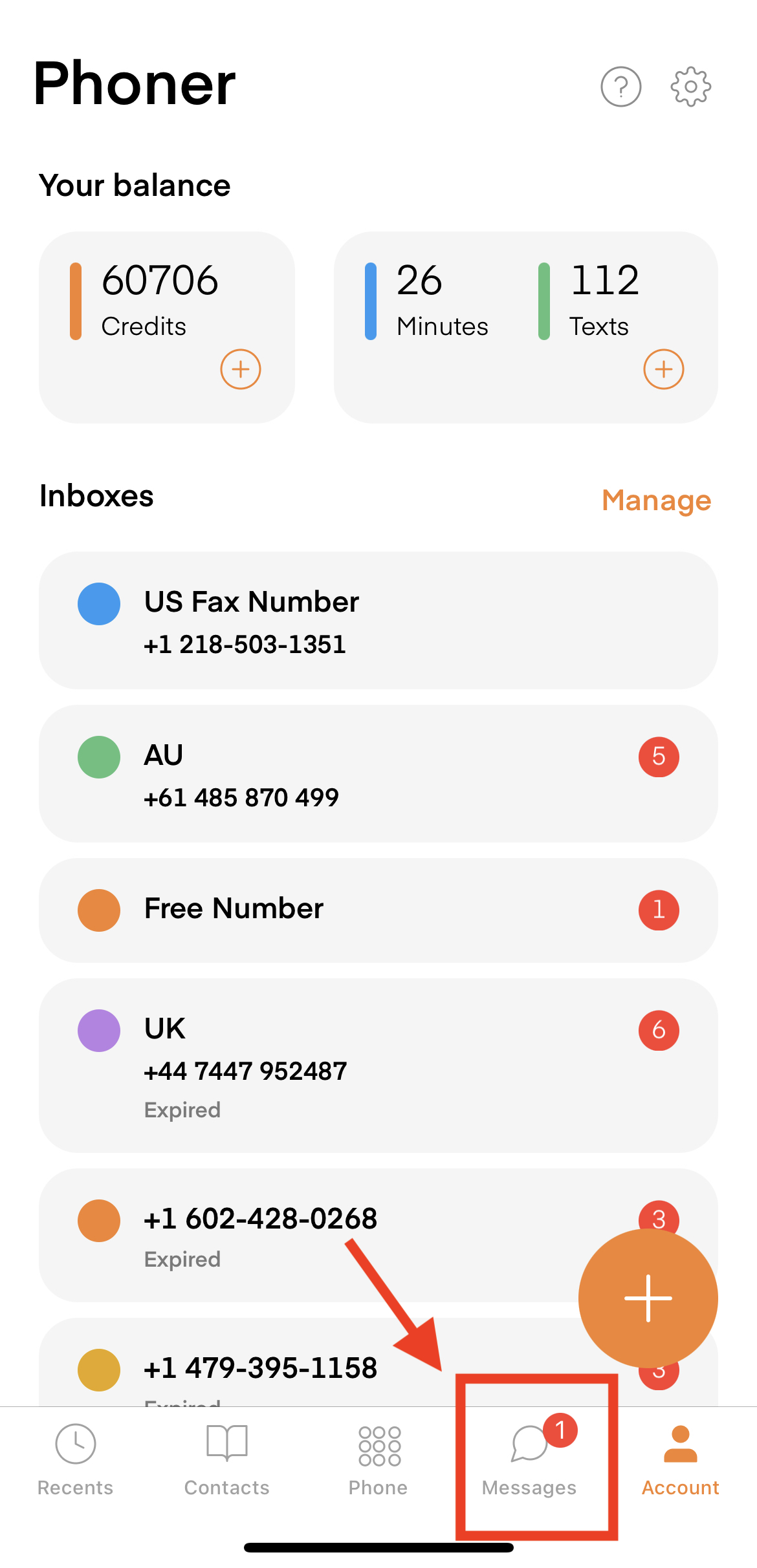
Task: Add more credits to balance
Action: point(241,369)
